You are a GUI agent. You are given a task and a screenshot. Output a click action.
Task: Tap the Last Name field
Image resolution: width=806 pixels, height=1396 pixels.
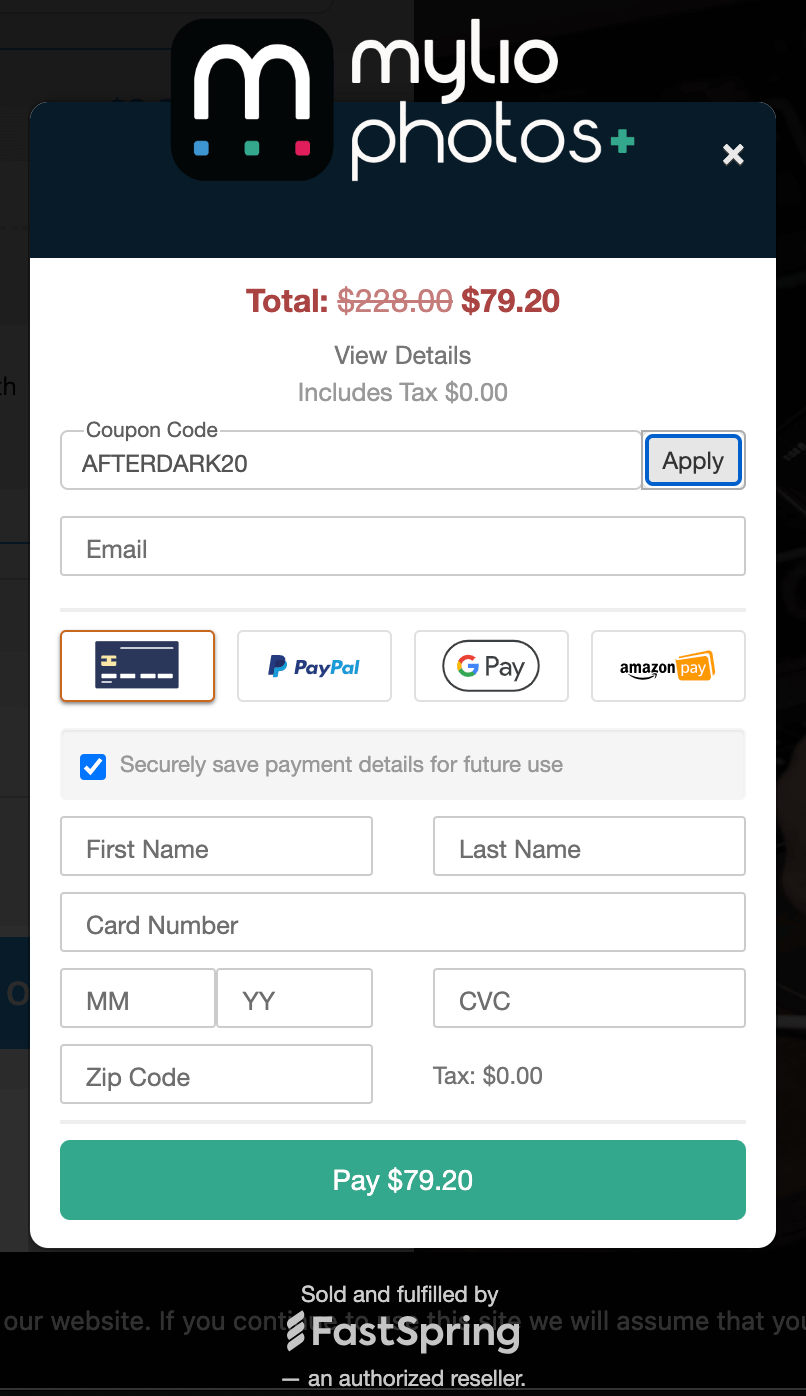coord(589,848)
